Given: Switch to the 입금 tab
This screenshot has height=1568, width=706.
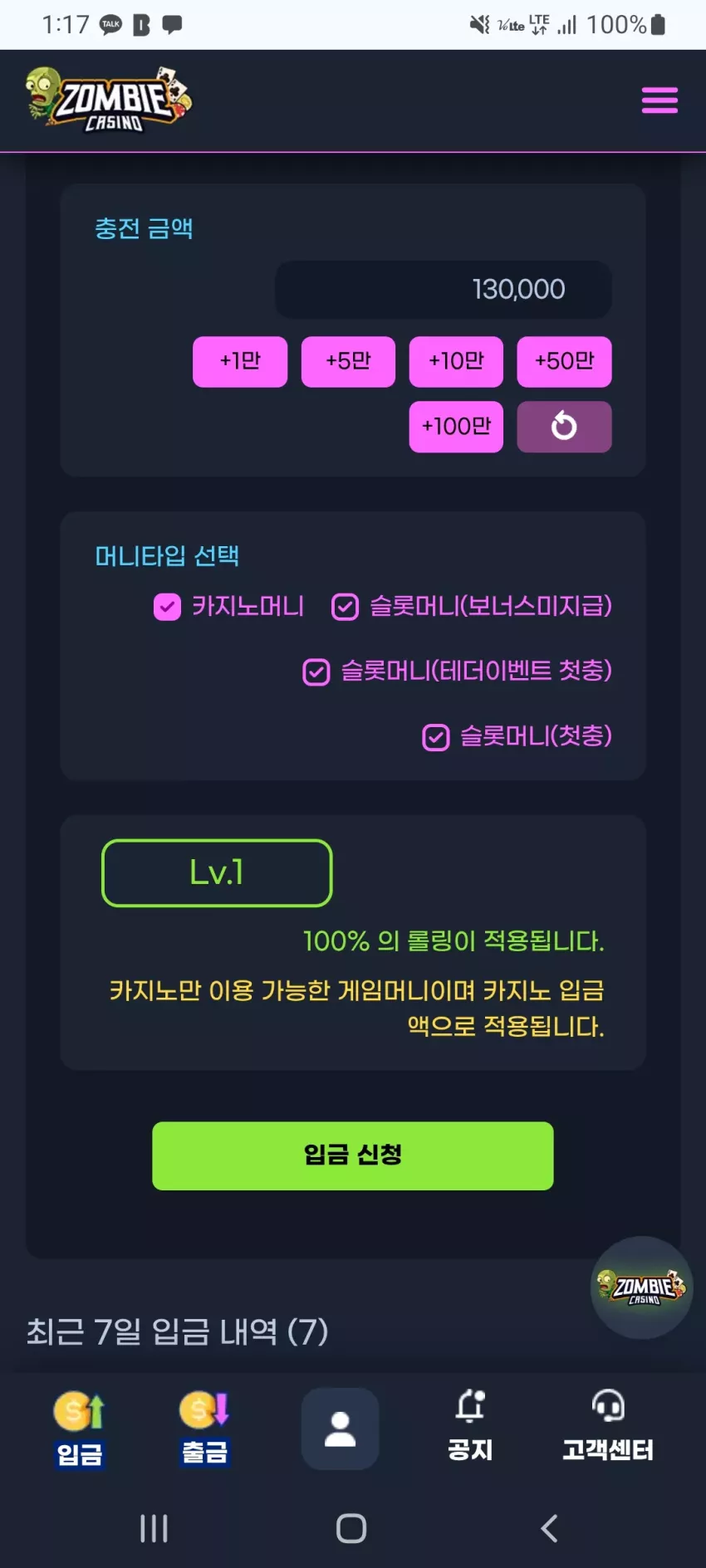Looking at the screenshot, I should pyautogui.click(x=80, y=1429).
